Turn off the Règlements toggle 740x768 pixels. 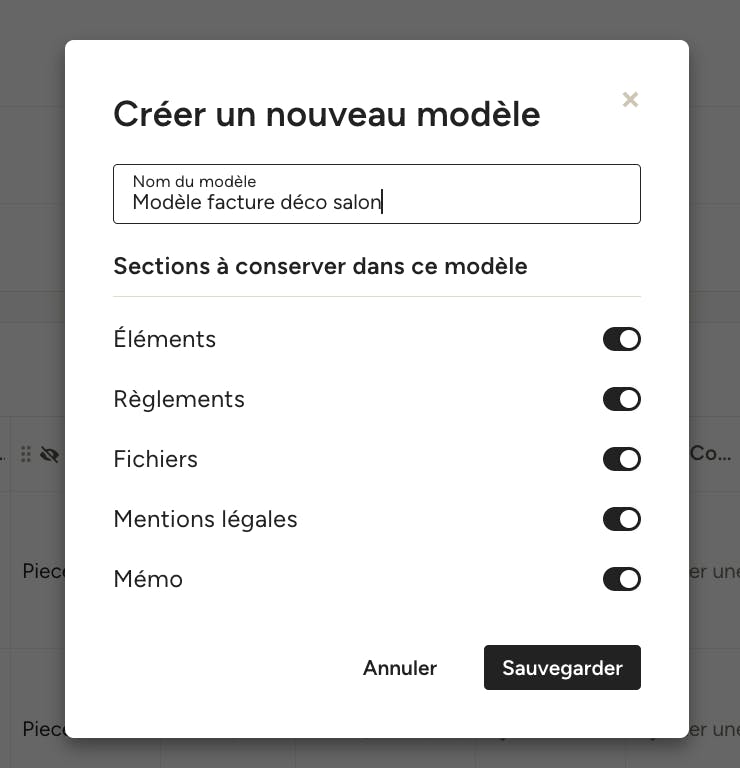coord(621,399)
